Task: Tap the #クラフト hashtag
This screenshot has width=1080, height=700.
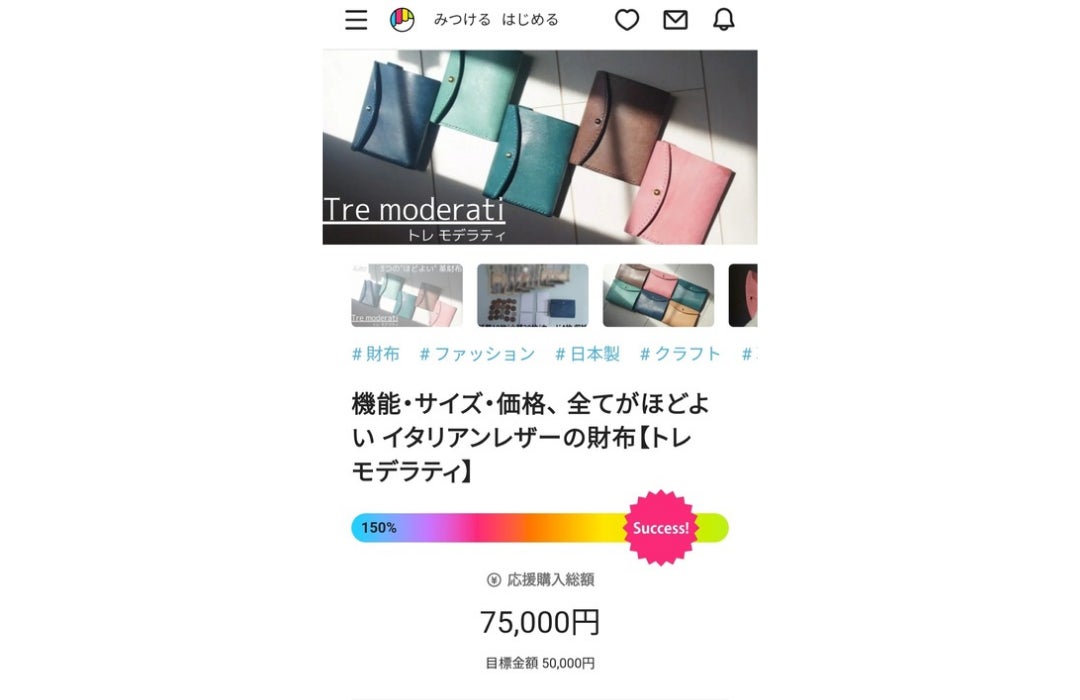Action: 680,354
